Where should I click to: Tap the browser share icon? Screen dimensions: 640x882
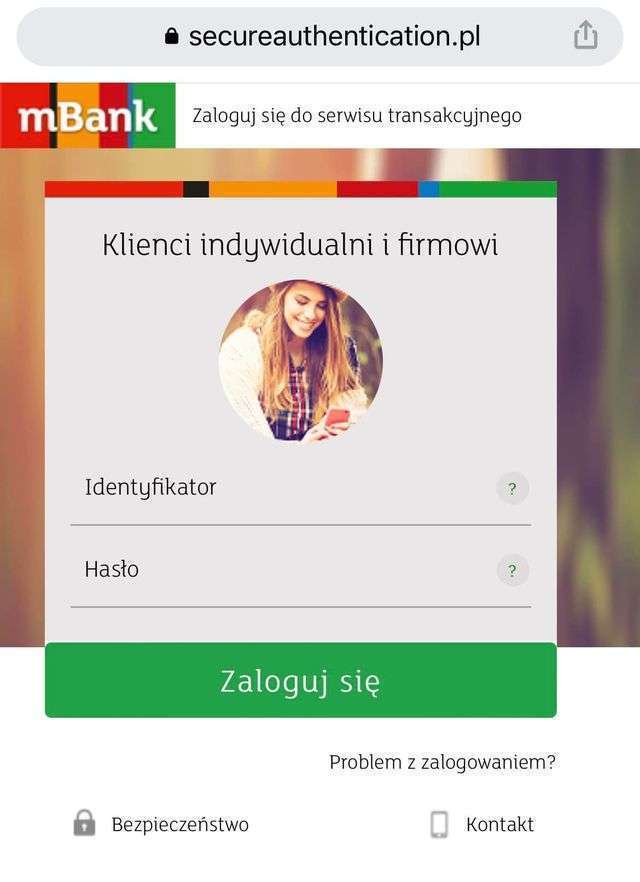pos(586,36)
